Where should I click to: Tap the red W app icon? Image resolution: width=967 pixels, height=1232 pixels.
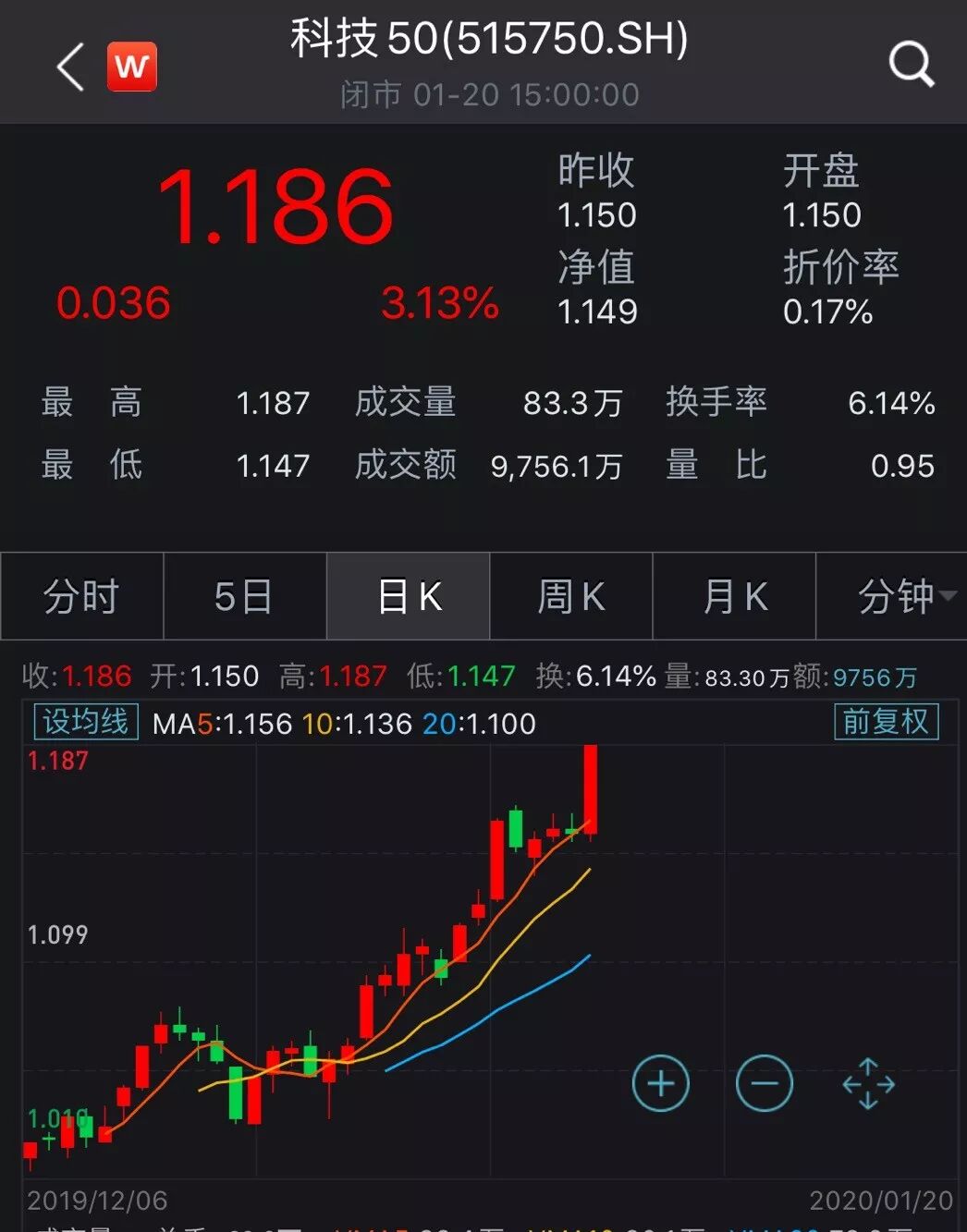tap(132, 67)
